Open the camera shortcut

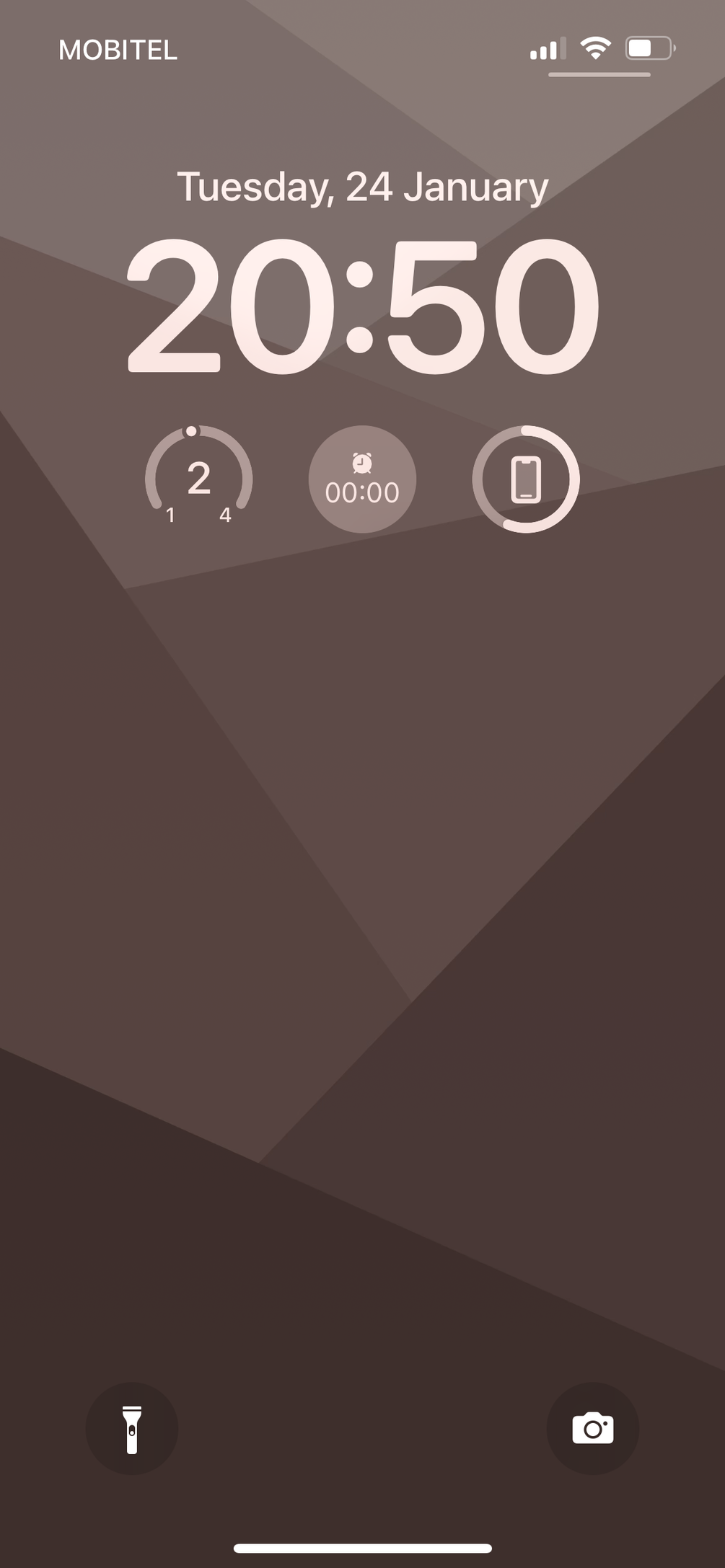[592, 1428]
